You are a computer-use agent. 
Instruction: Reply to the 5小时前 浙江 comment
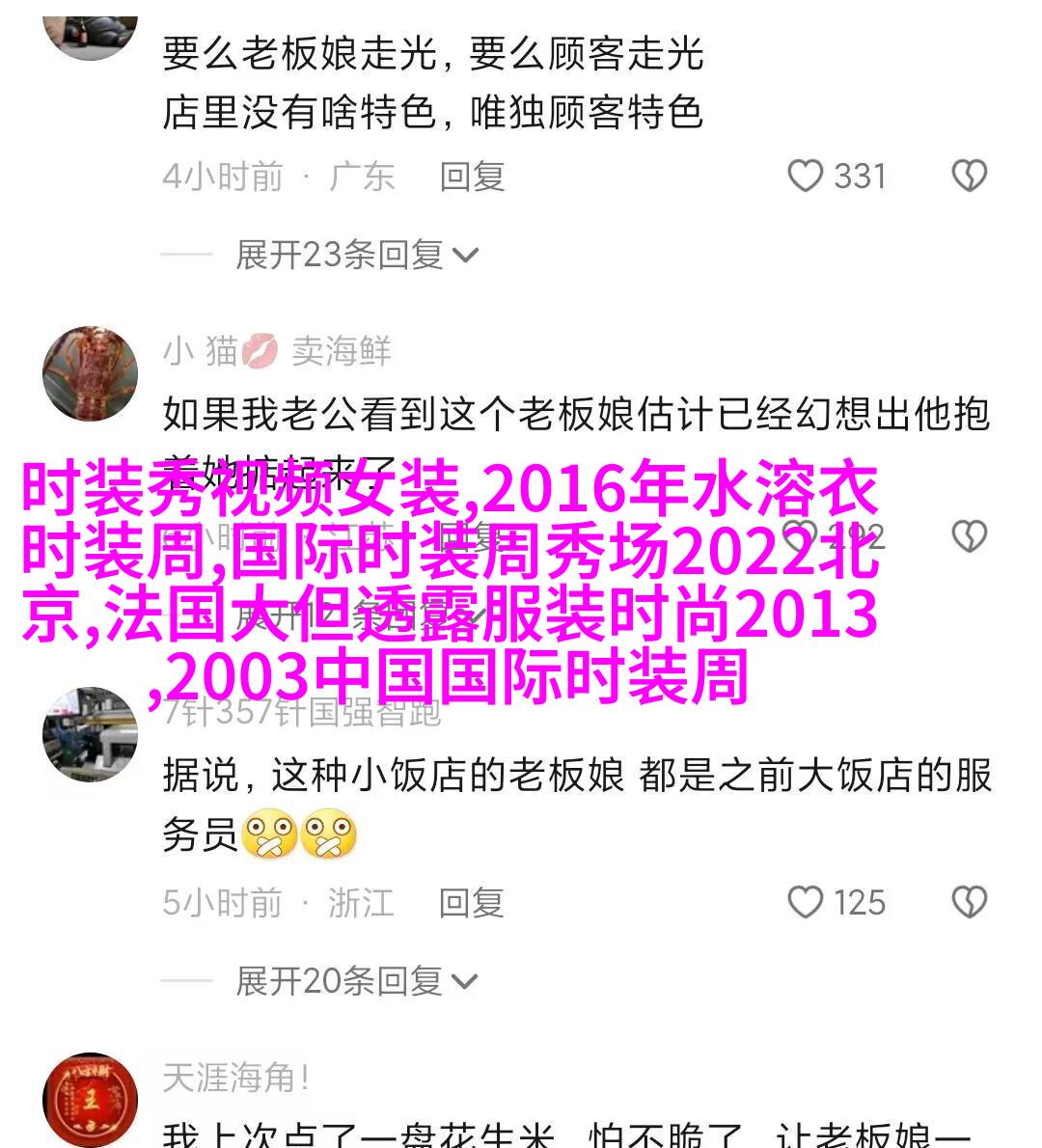click(x=472, y=903)
